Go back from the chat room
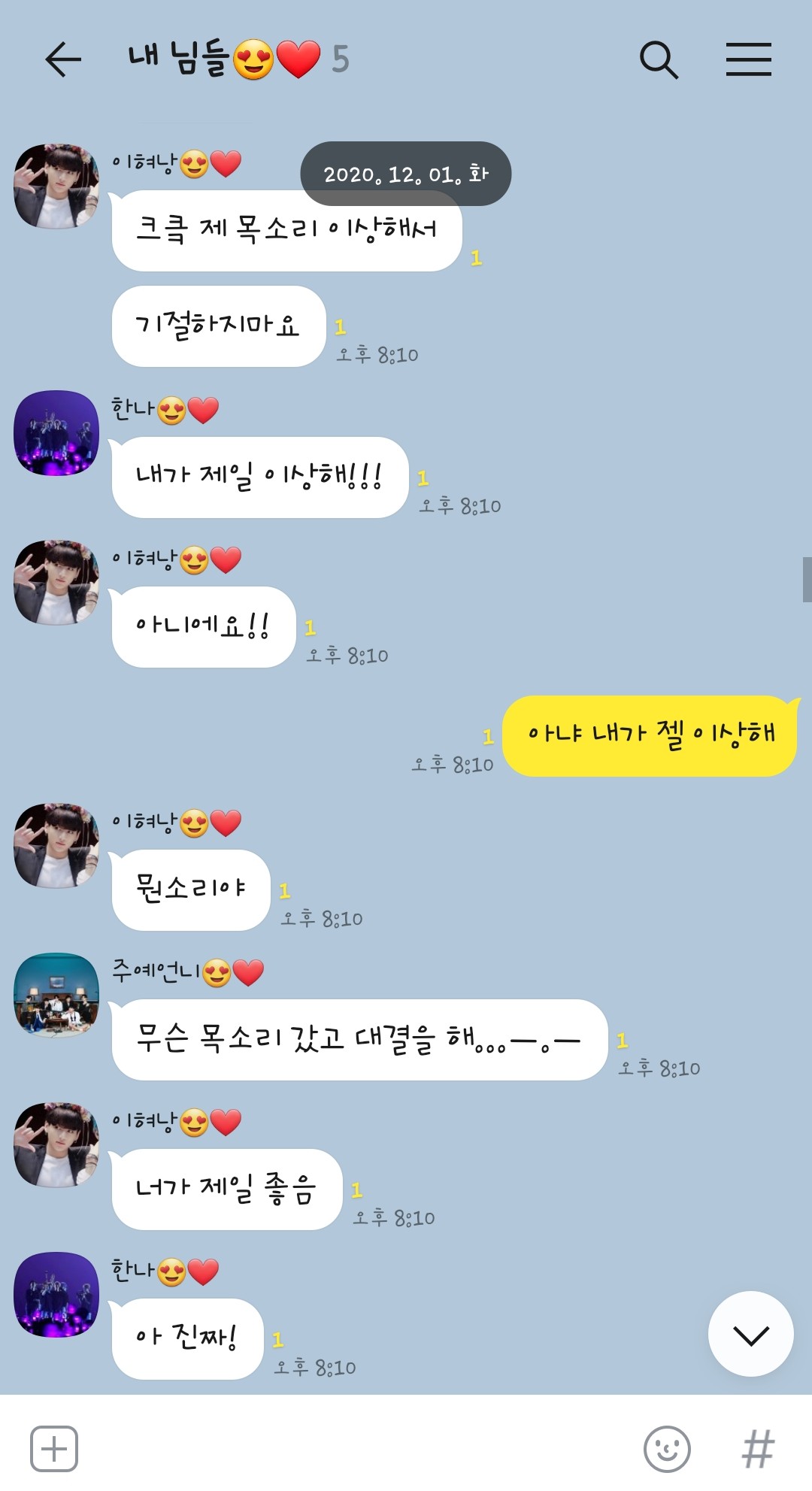The image size is (812, 1491). [x=63, y=59]
